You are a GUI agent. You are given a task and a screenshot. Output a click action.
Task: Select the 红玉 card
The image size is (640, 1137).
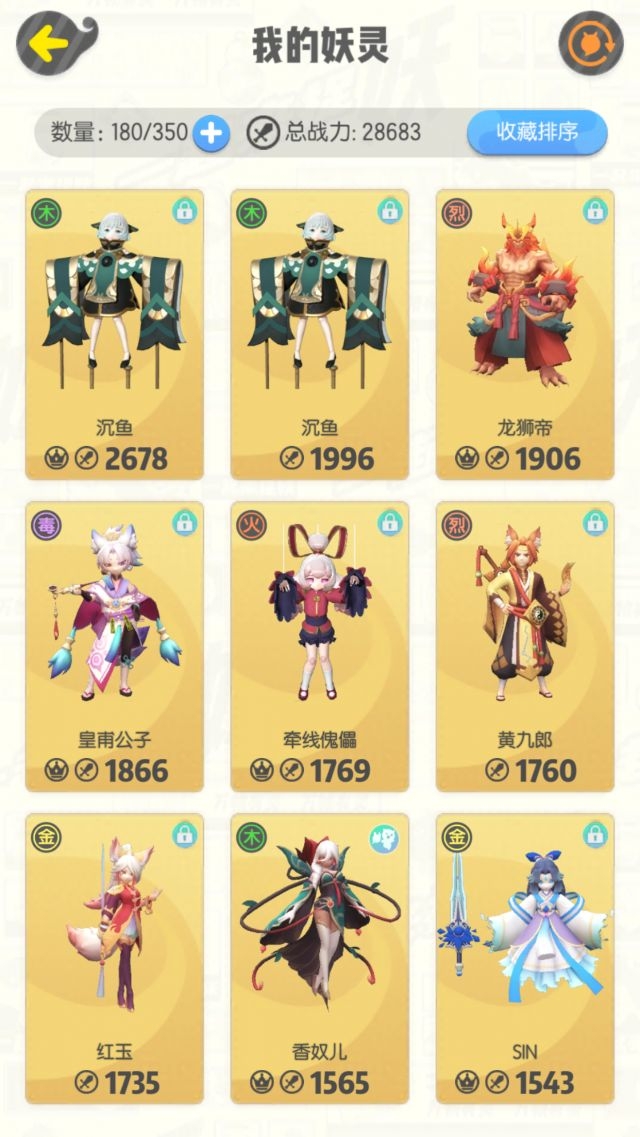[x=114, y=958]
